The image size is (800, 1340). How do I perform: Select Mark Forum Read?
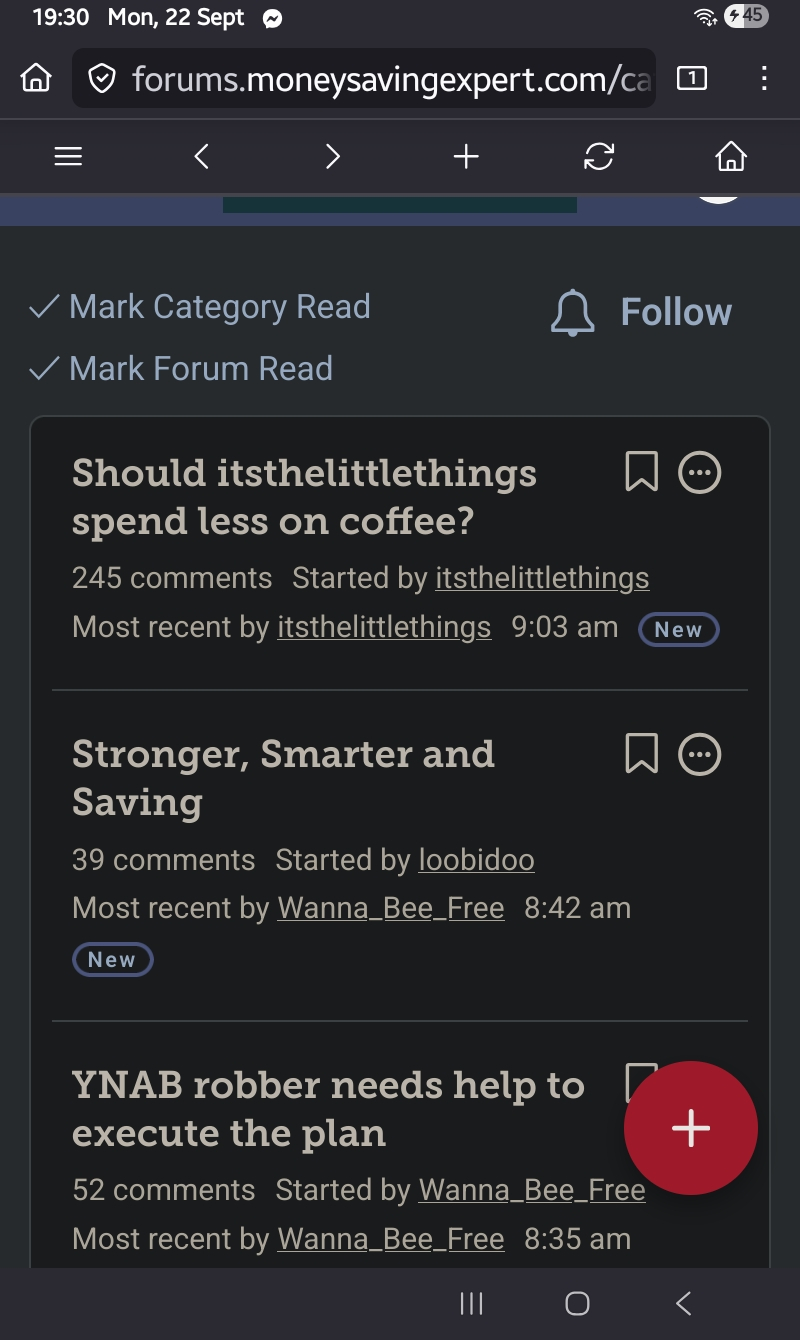click(181, 368)
